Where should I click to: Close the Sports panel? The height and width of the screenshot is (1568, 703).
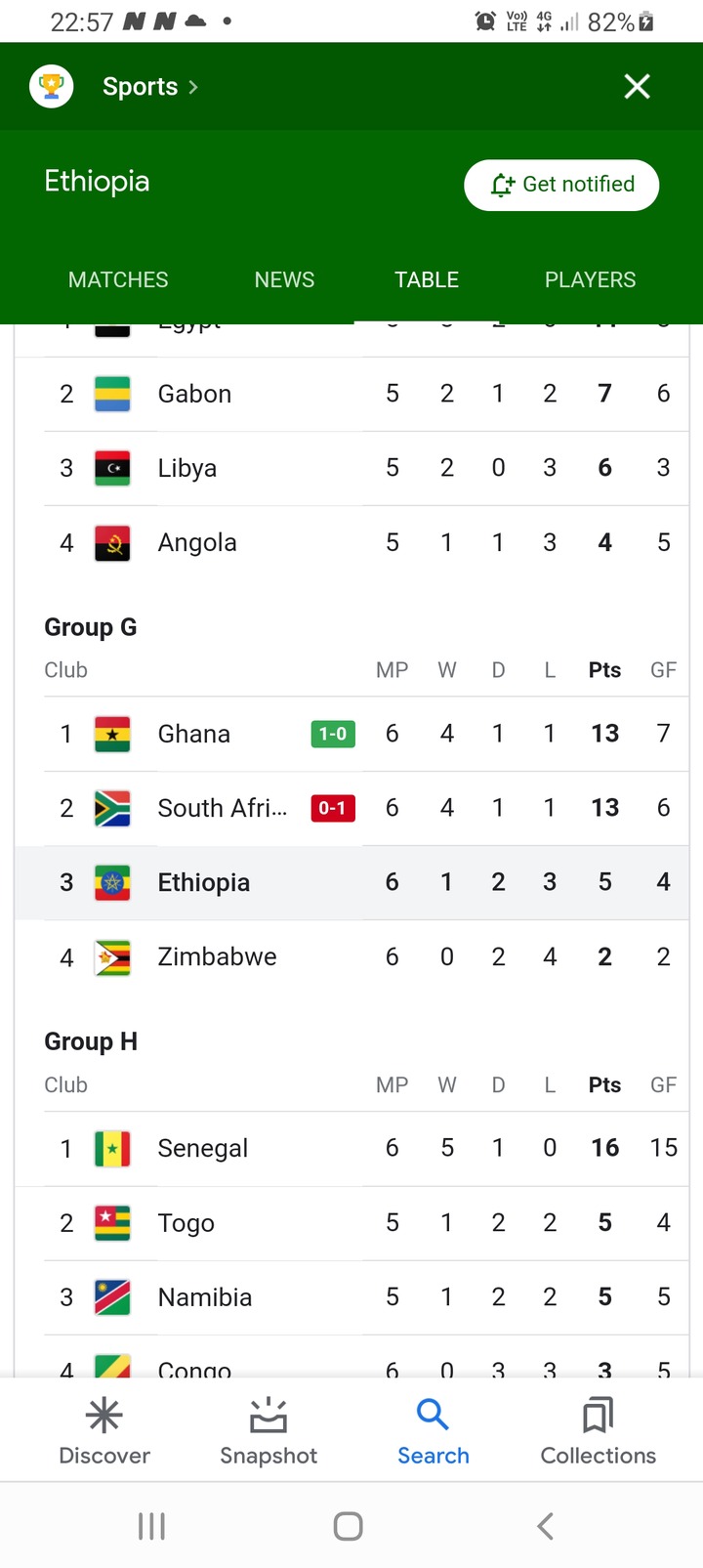(x=637, y=87)
